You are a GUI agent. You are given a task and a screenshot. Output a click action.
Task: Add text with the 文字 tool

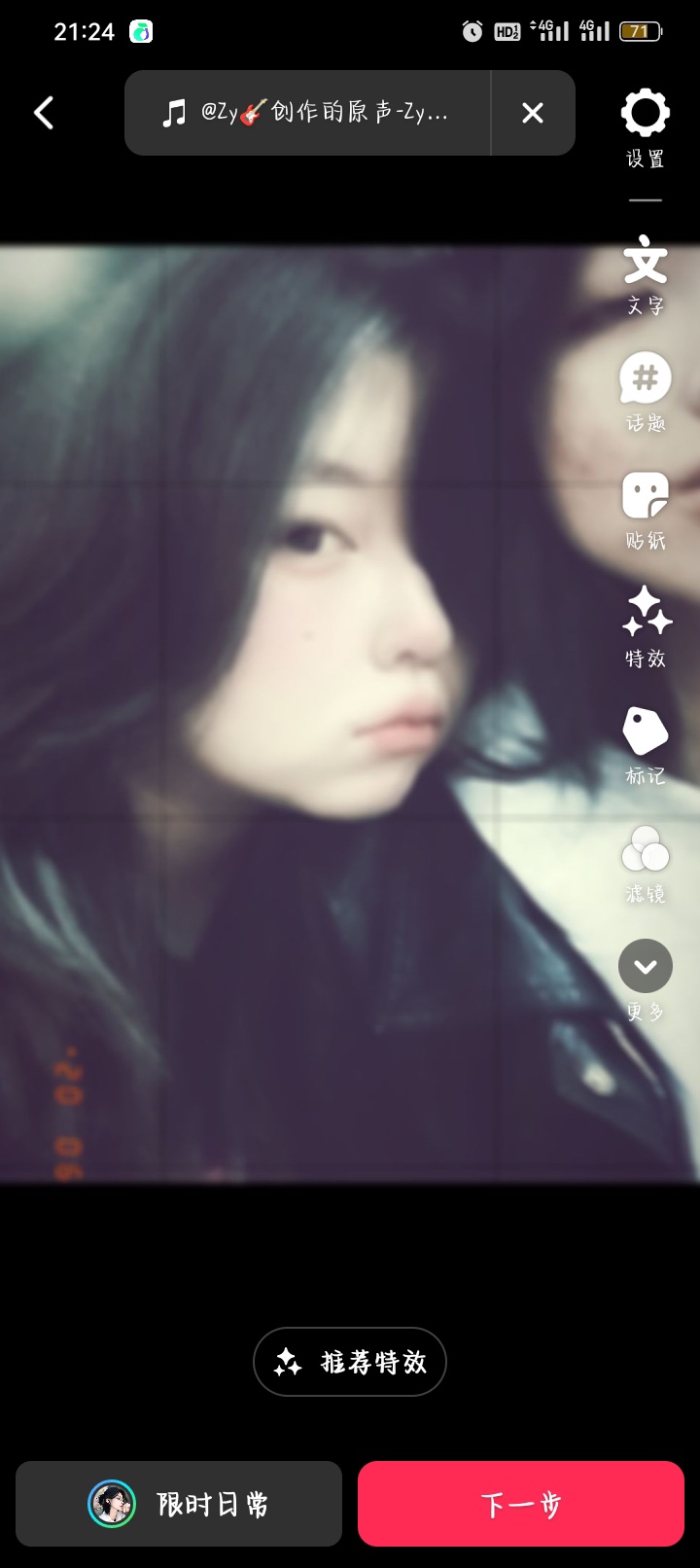[645, 274]
